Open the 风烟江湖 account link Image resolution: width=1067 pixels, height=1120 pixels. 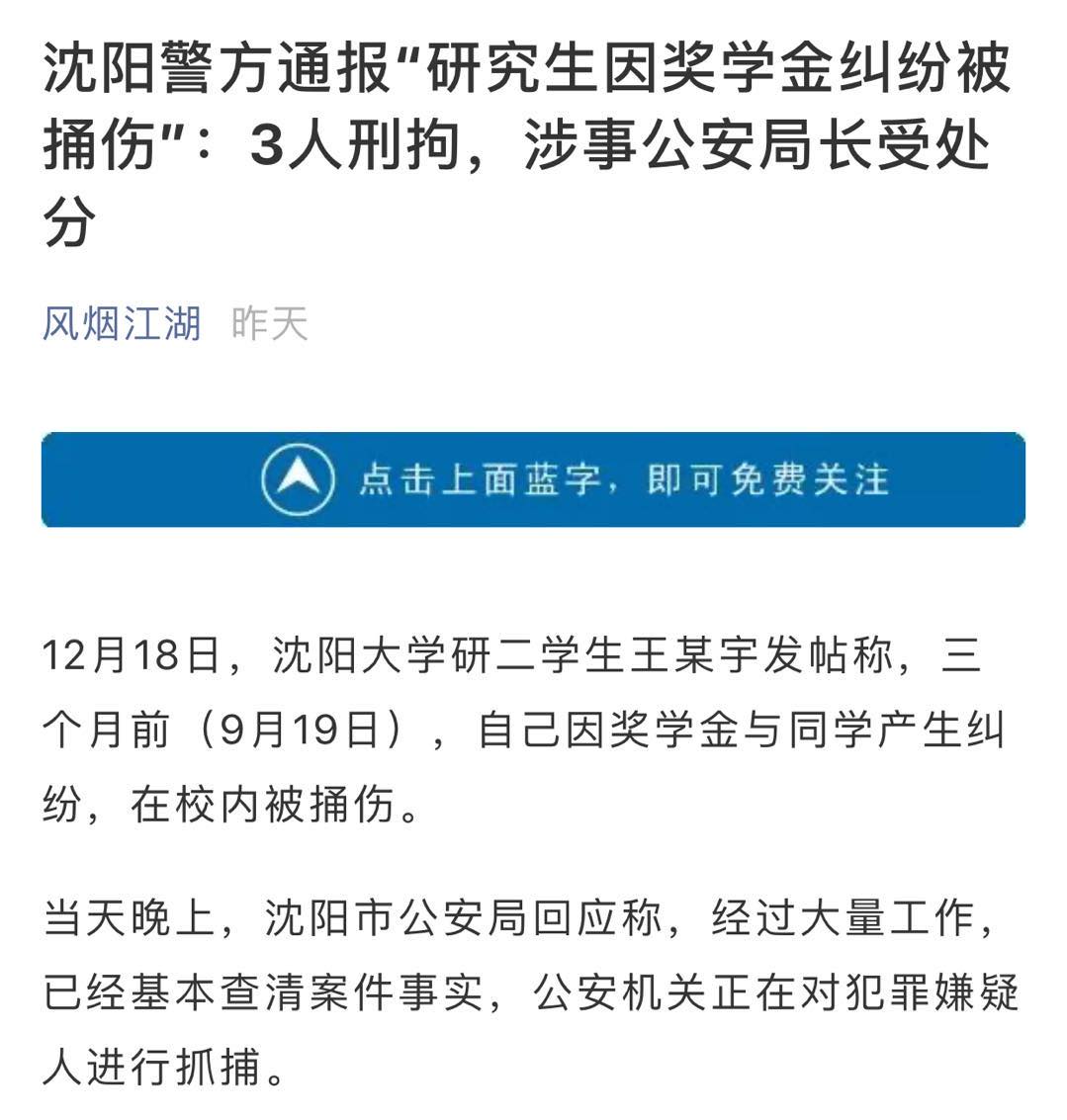tap(122, 323)
